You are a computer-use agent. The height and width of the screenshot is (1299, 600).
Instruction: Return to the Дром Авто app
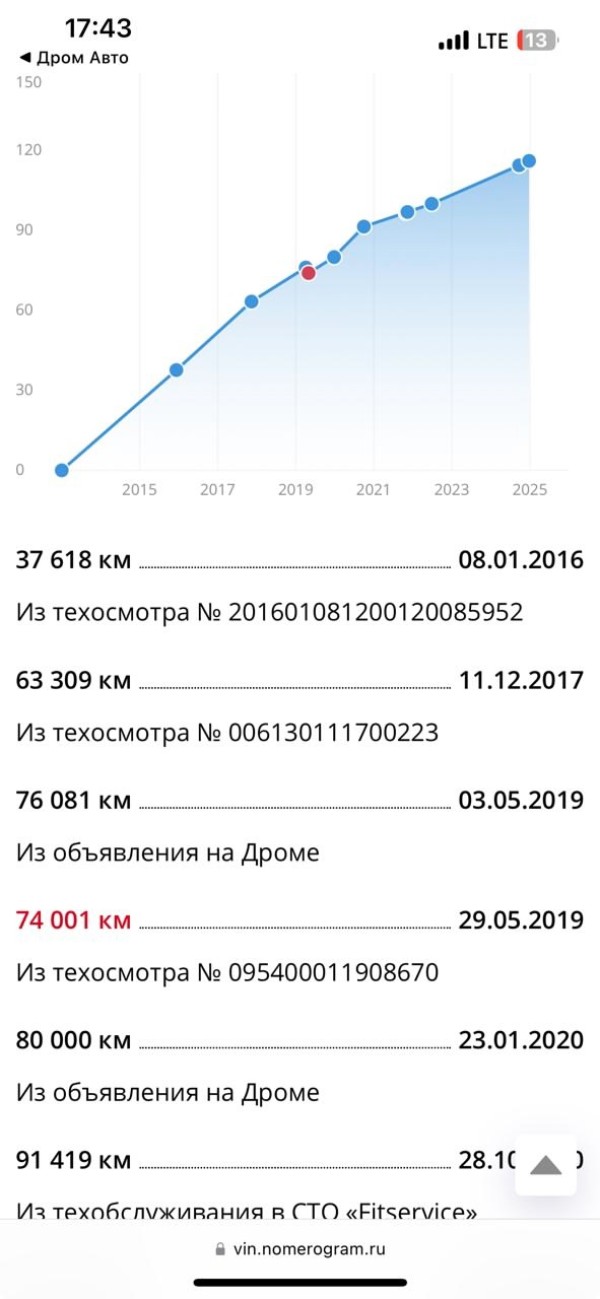click(x=74, y=58)
